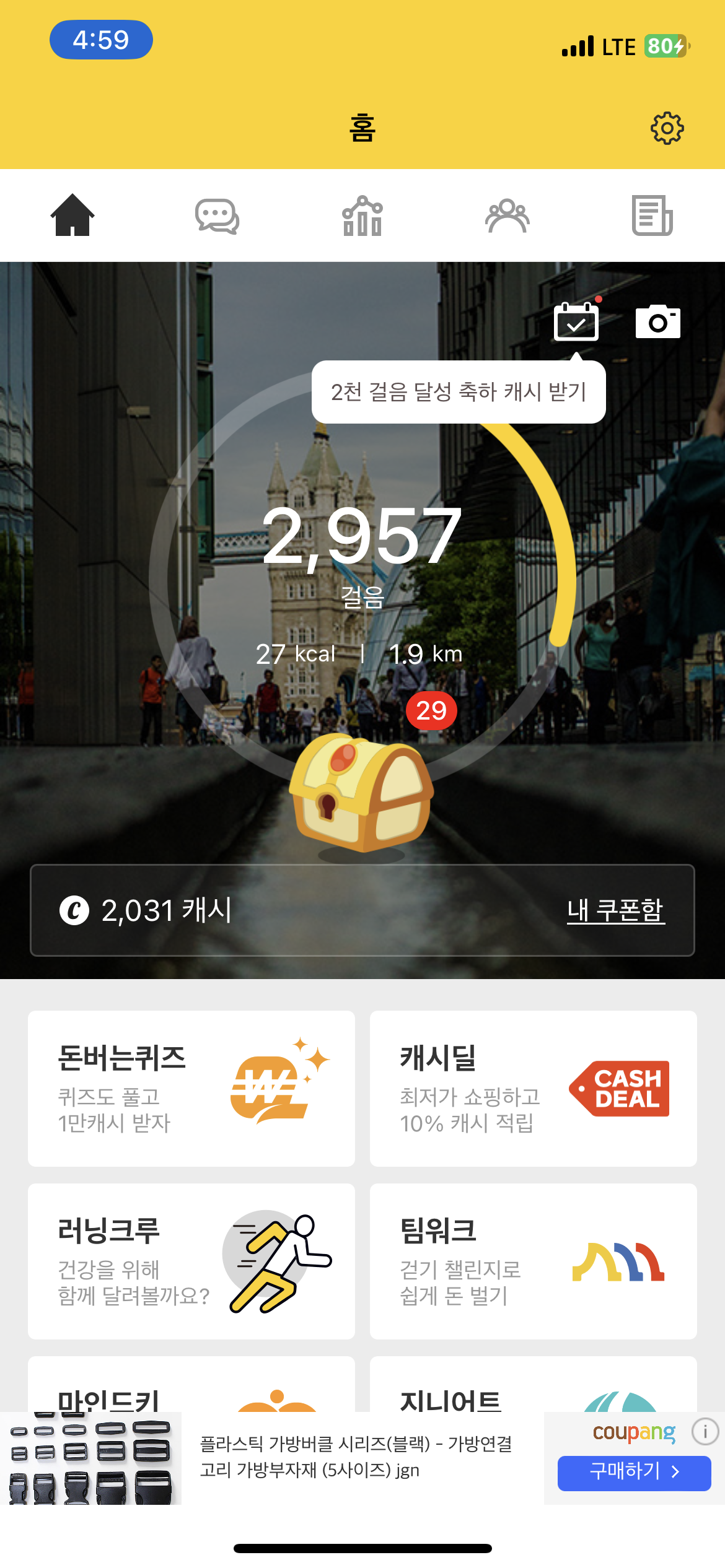Open 내 쿠폰함 link

(615, 910)
